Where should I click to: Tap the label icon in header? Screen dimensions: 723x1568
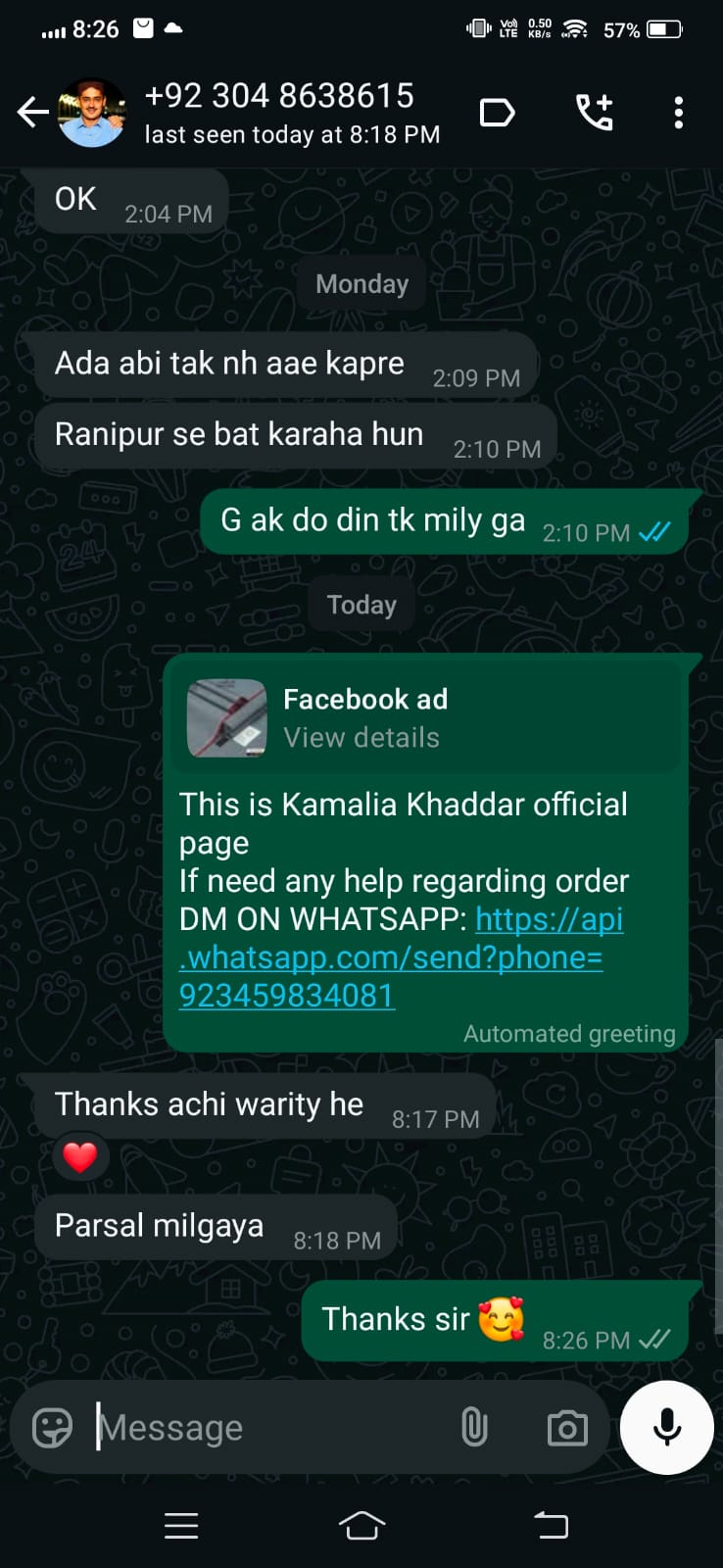(x=497, y=113)
